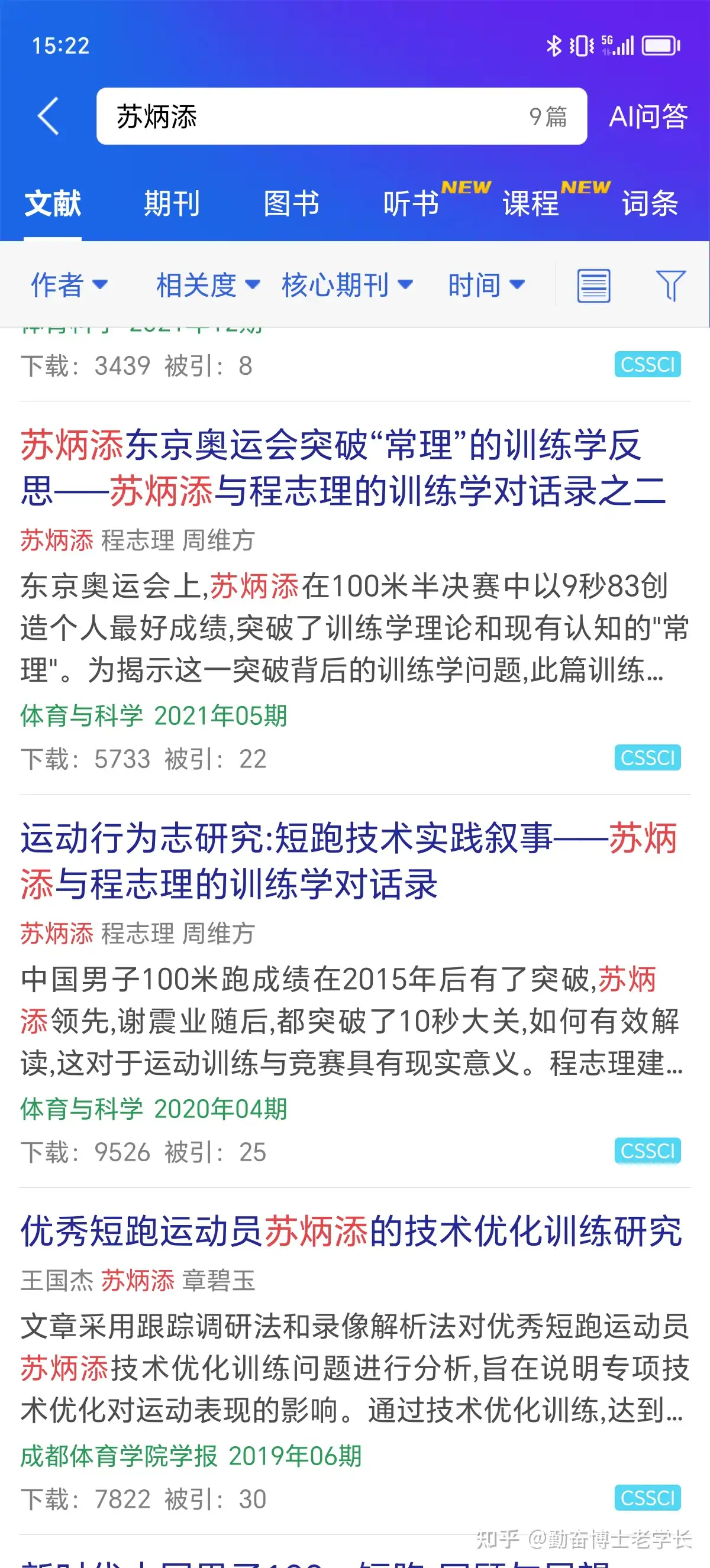The height and width of the screenshot is (1568, 710).
Task: Expand the 作者 dropdown
Action: click(69, 285)
